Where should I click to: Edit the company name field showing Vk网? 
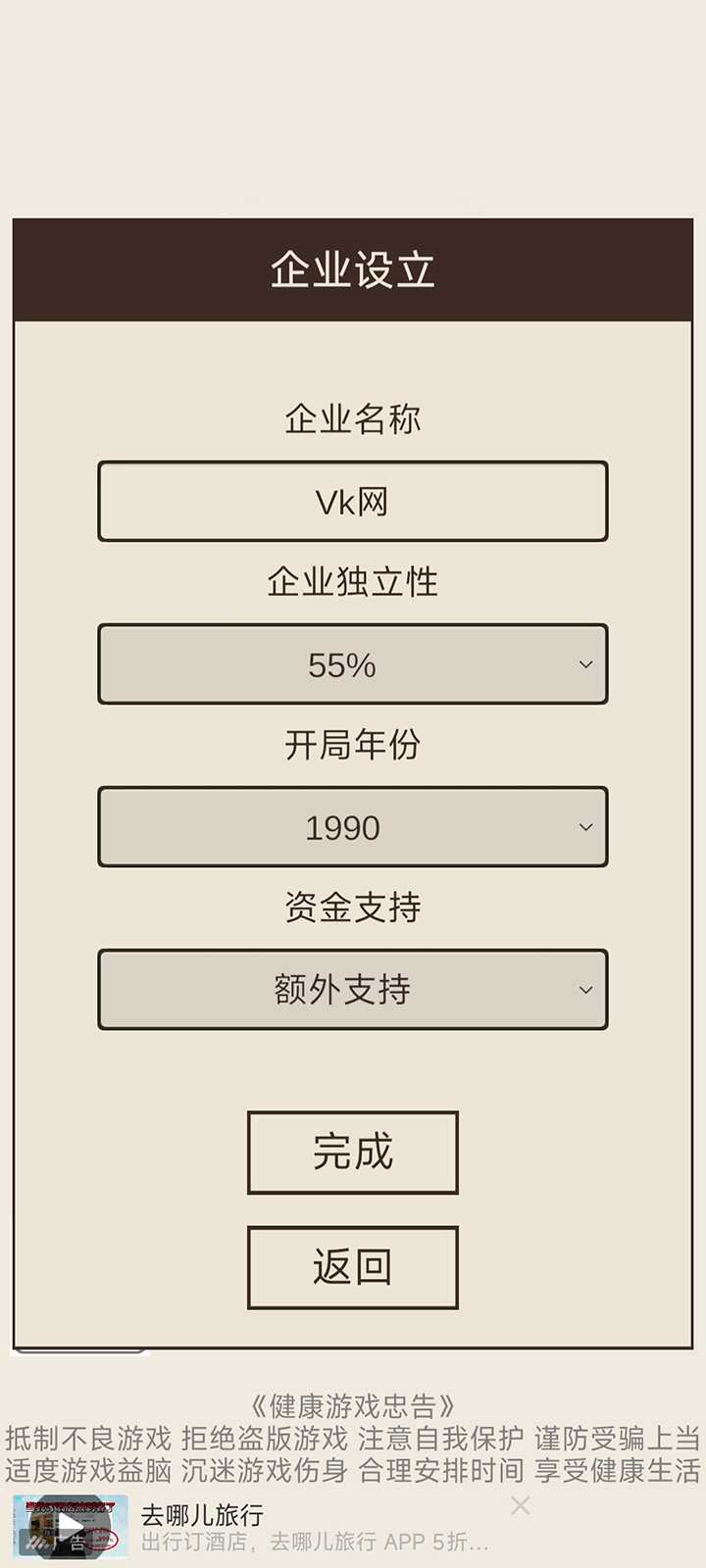pyautogui.click(x=352, y=502)
